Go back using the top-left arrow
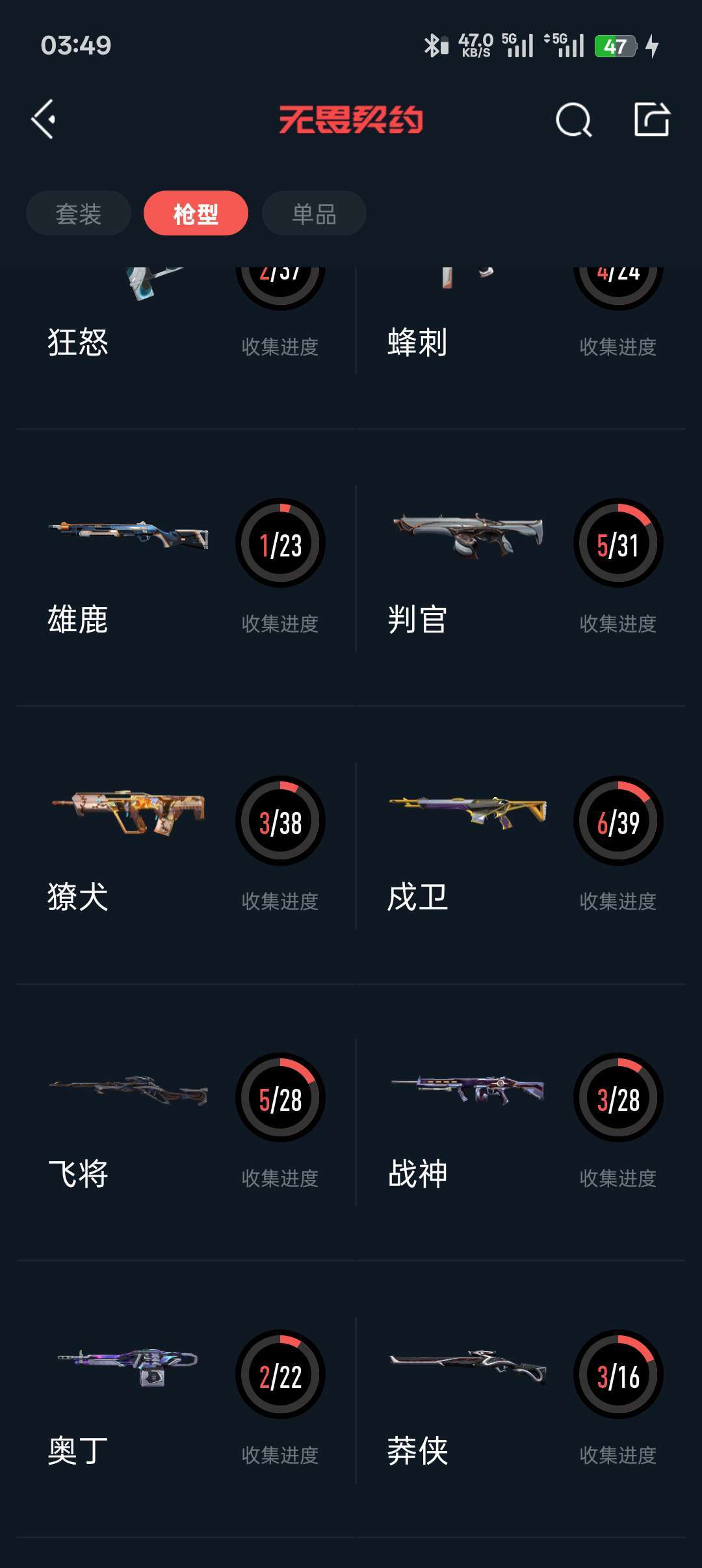This screenshot has height=1568, width=702. [x=44, y=120]
